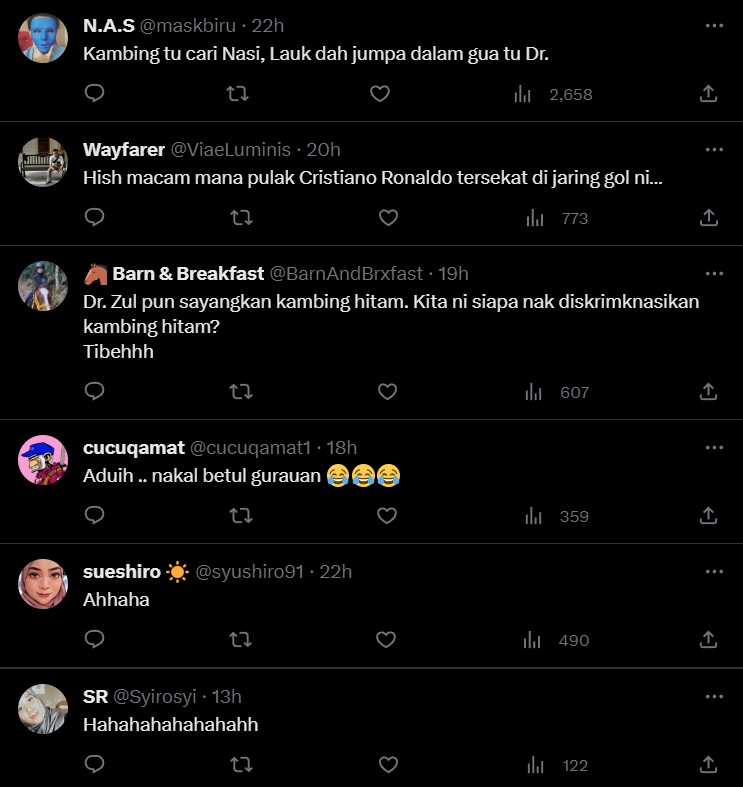Share Wayfarer's tweet
Viewport: 743px width, 787px height.
(x=708, y=218)
